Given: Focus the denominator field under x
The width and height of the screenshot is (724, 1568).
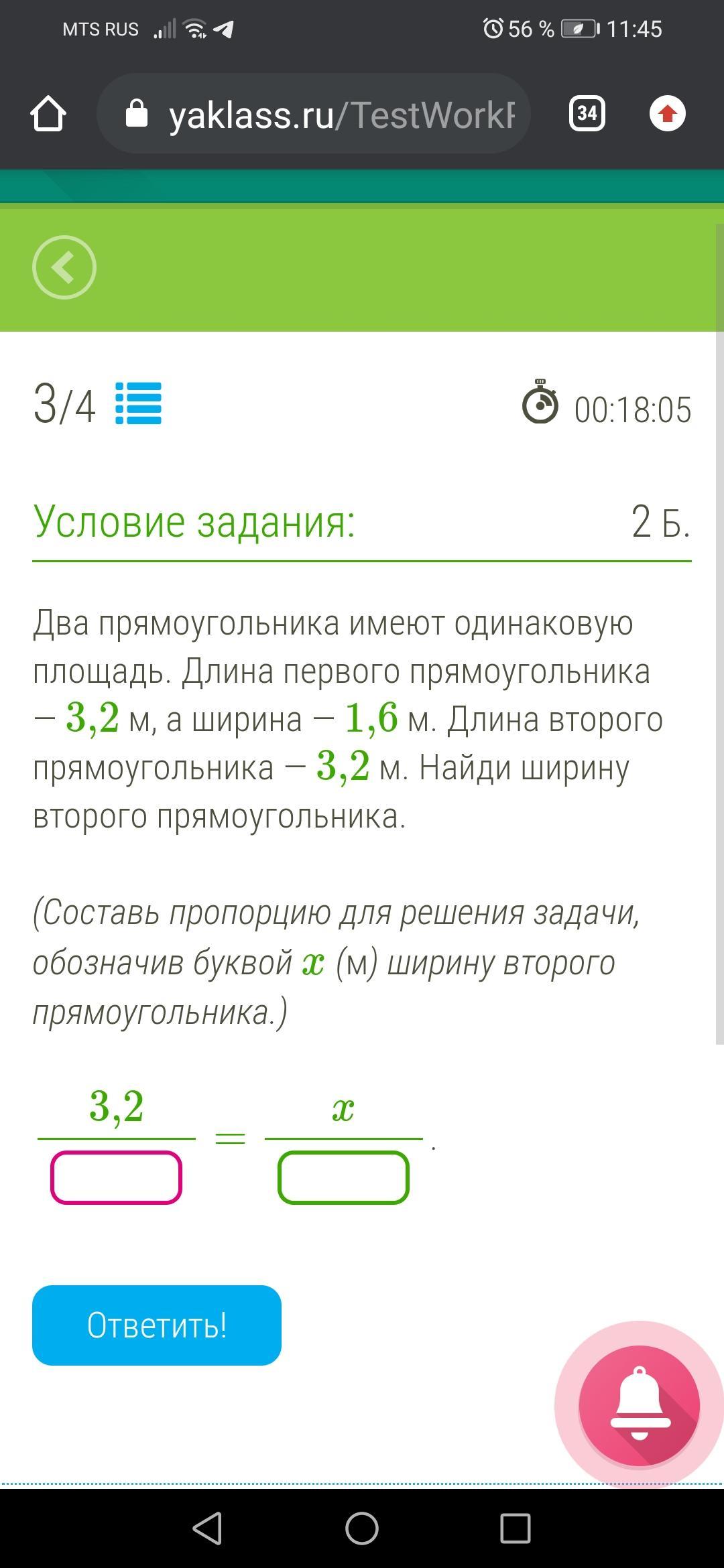Looking at the screenshot, I should [343, 1177].
